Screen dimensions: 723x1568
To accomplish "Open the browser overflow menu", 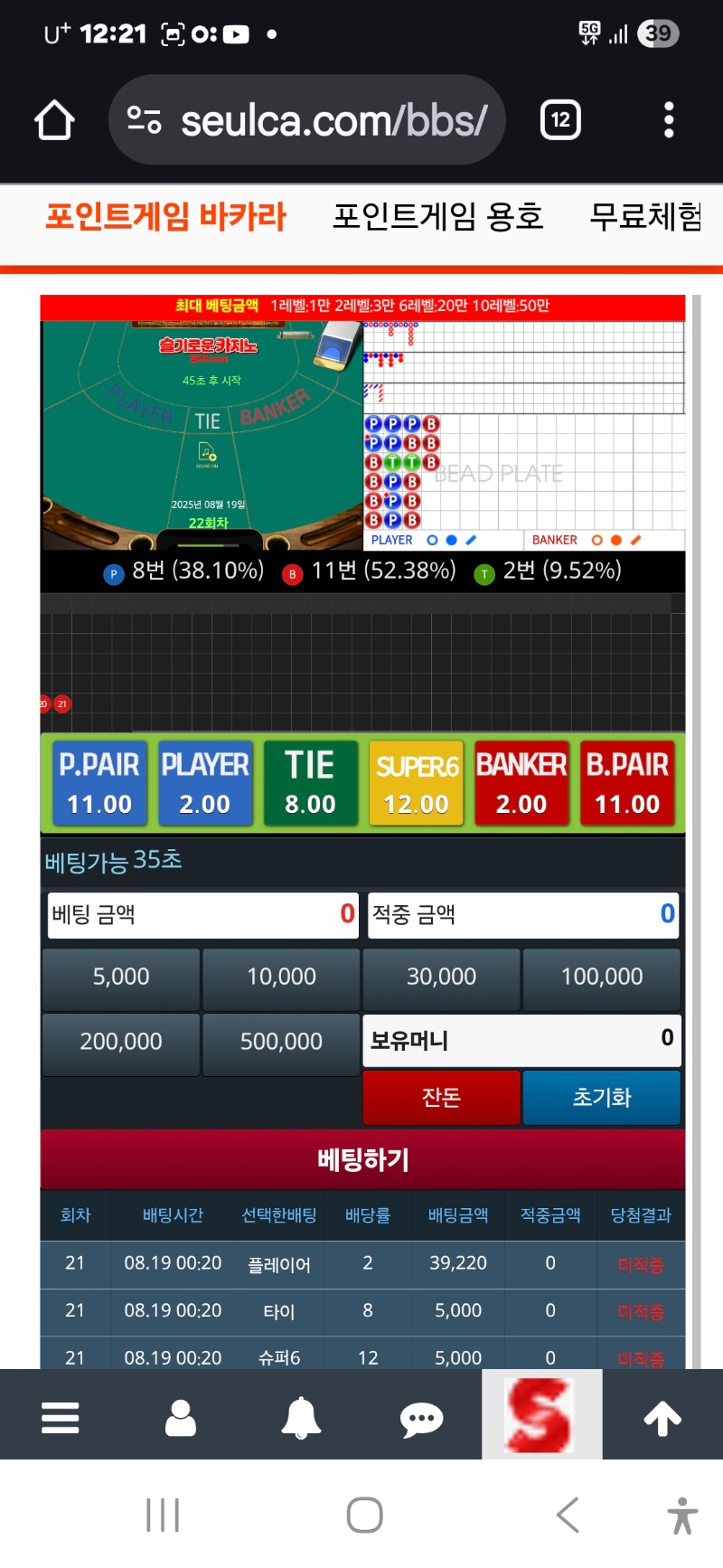I will [669, 120].
